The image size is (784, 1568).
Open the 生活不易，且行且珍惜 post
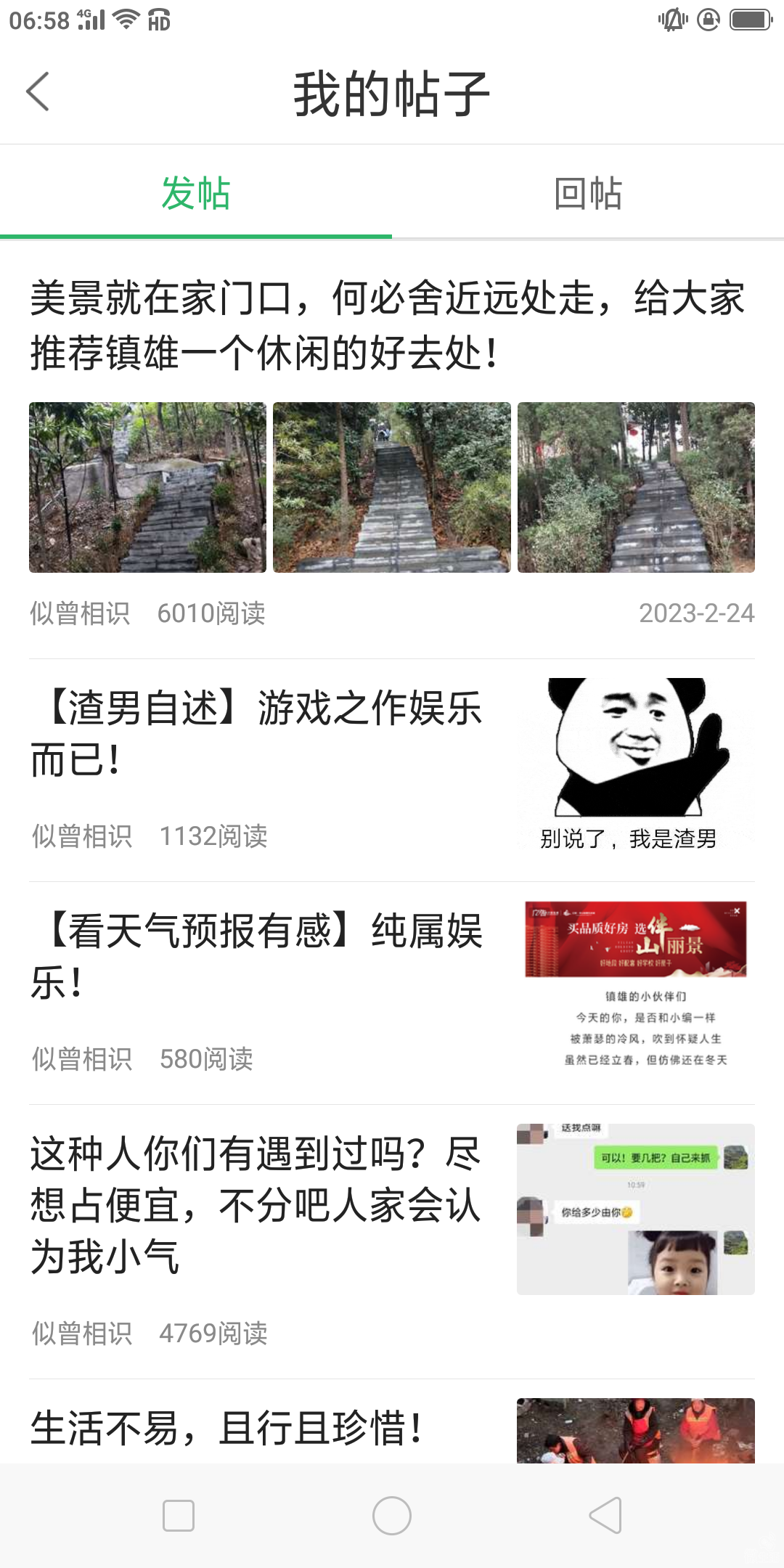pyautogui.click(x=226, y=1429)
